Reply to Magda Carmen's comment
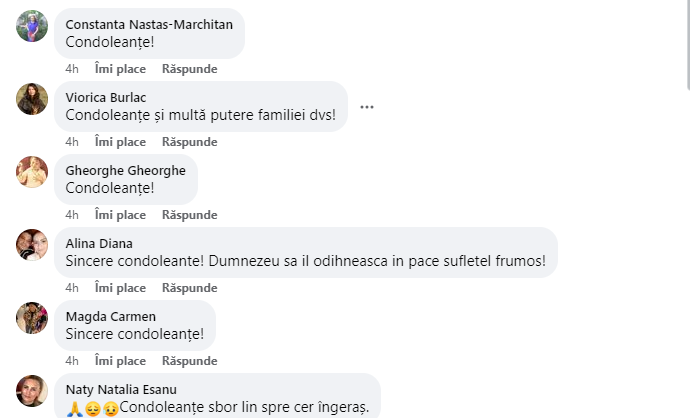The height and width of the screenshot is (418, 690). click(x=189, y=361)
